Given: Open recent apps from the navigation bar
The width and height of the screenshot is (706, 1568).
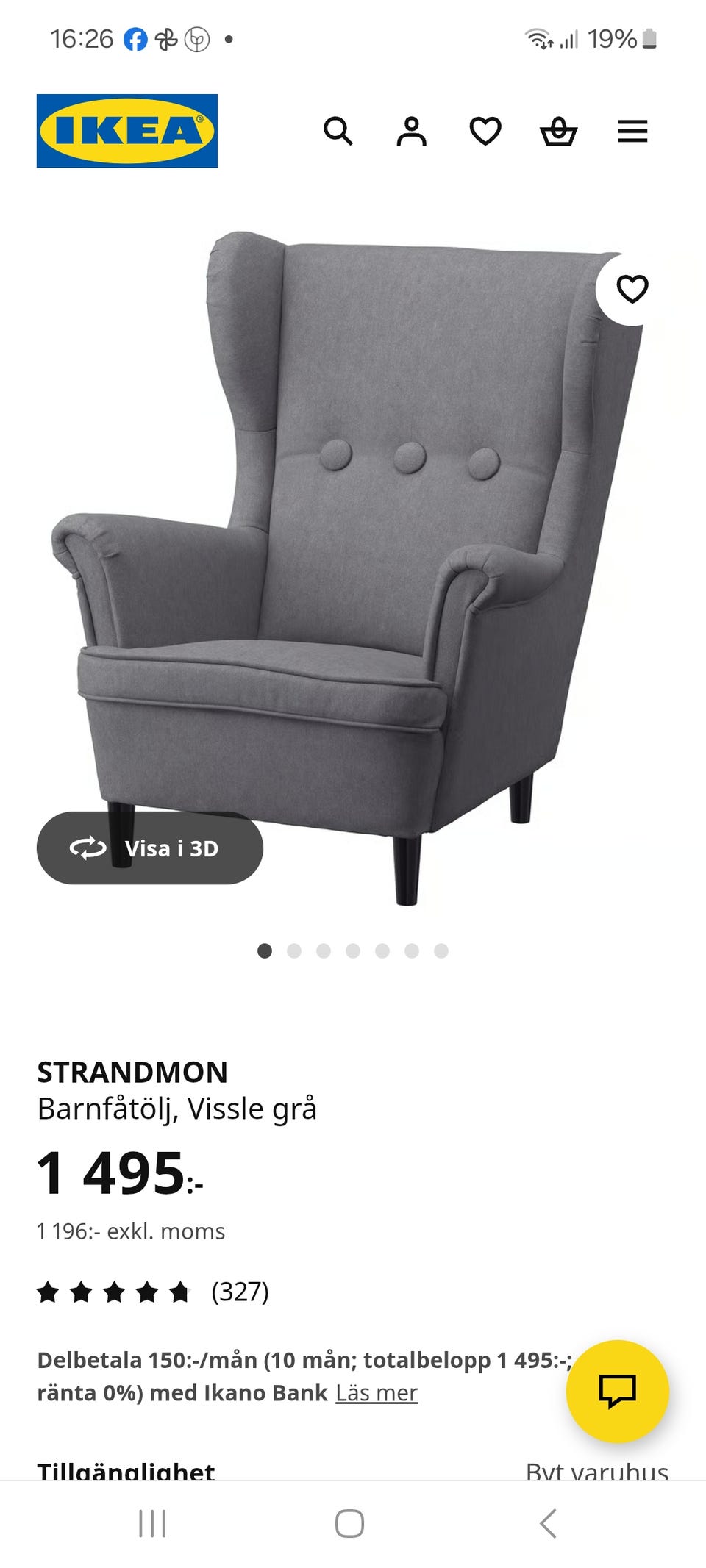Looking at the screenshot, I should pyautogui.click(x=152, y=1524).
